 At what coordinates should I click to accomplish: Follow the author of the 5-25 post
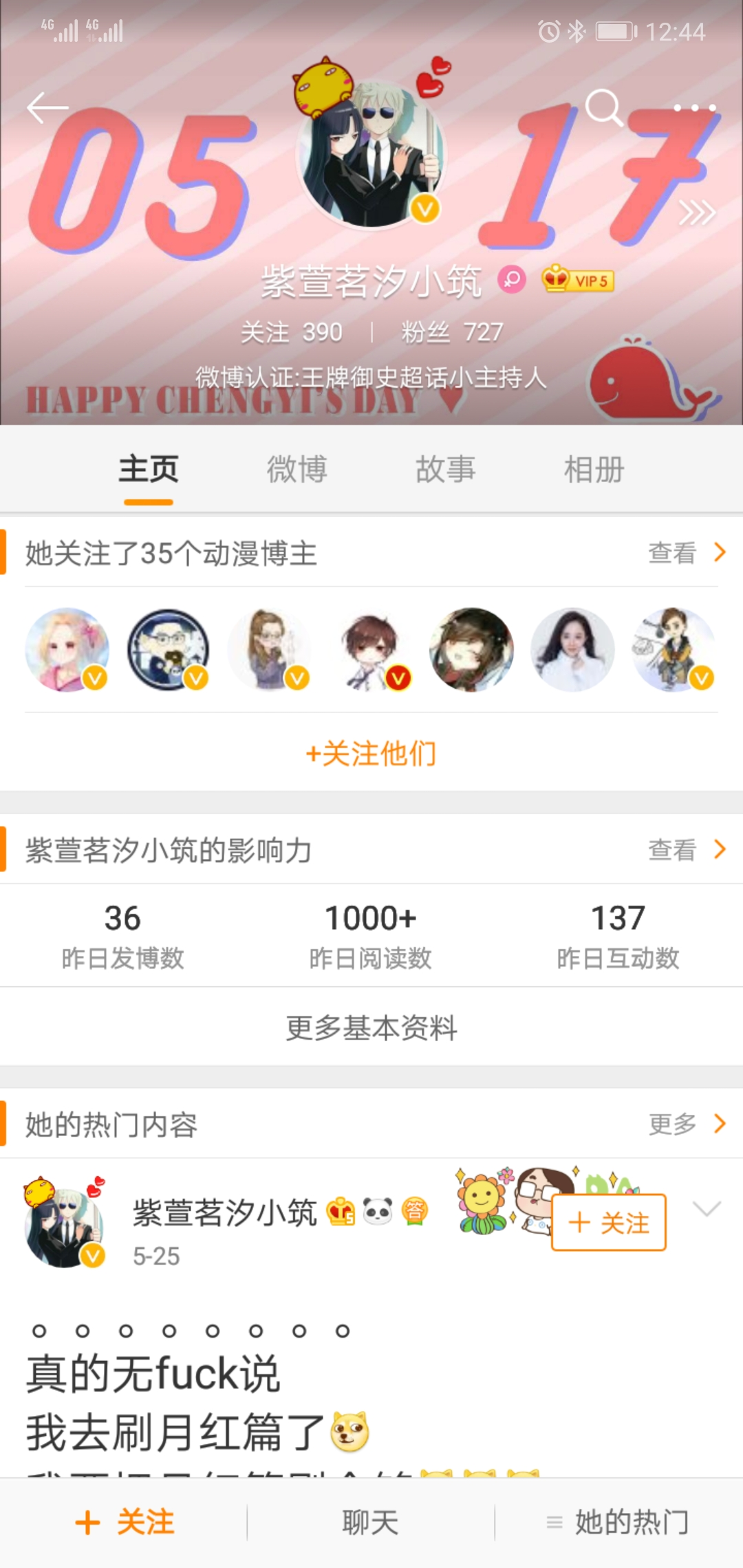[x=609, y=1223]
